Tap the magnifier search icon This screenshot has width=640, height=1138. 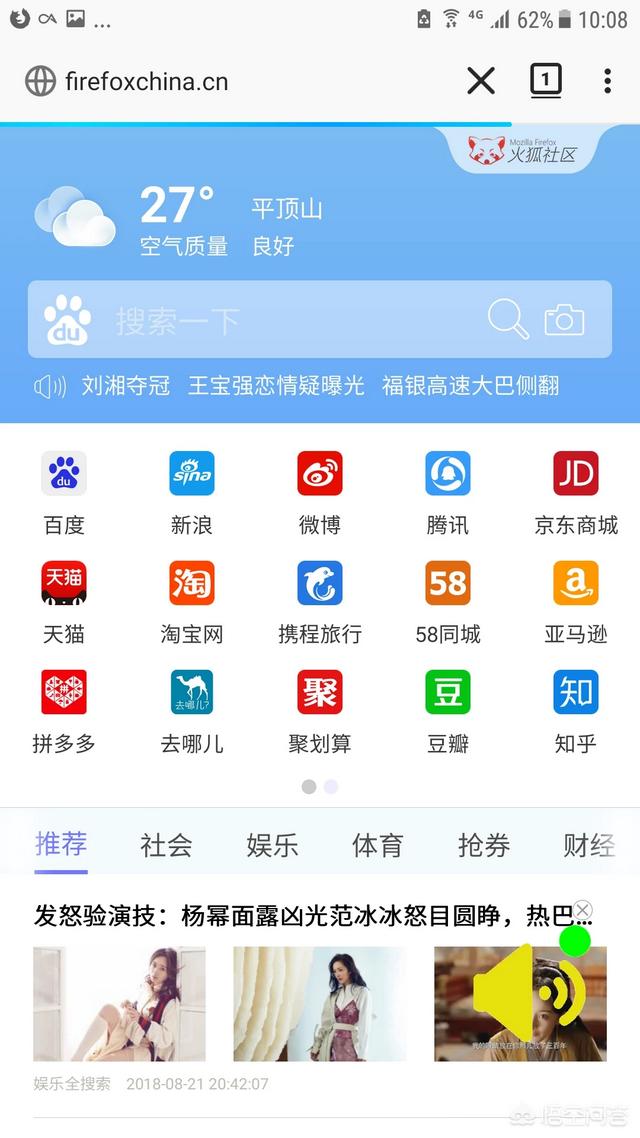(x=508, y=319)
